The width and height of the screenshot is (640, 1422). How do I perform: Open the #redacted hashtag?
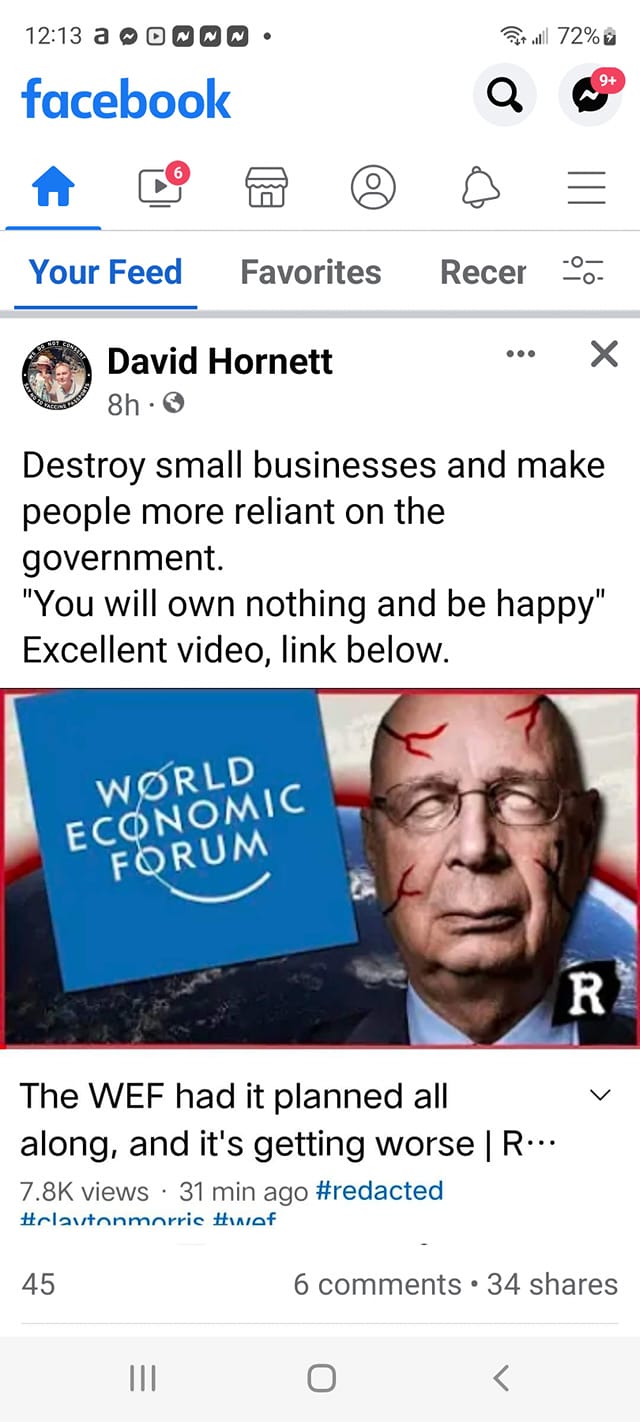pos(379,1191)
